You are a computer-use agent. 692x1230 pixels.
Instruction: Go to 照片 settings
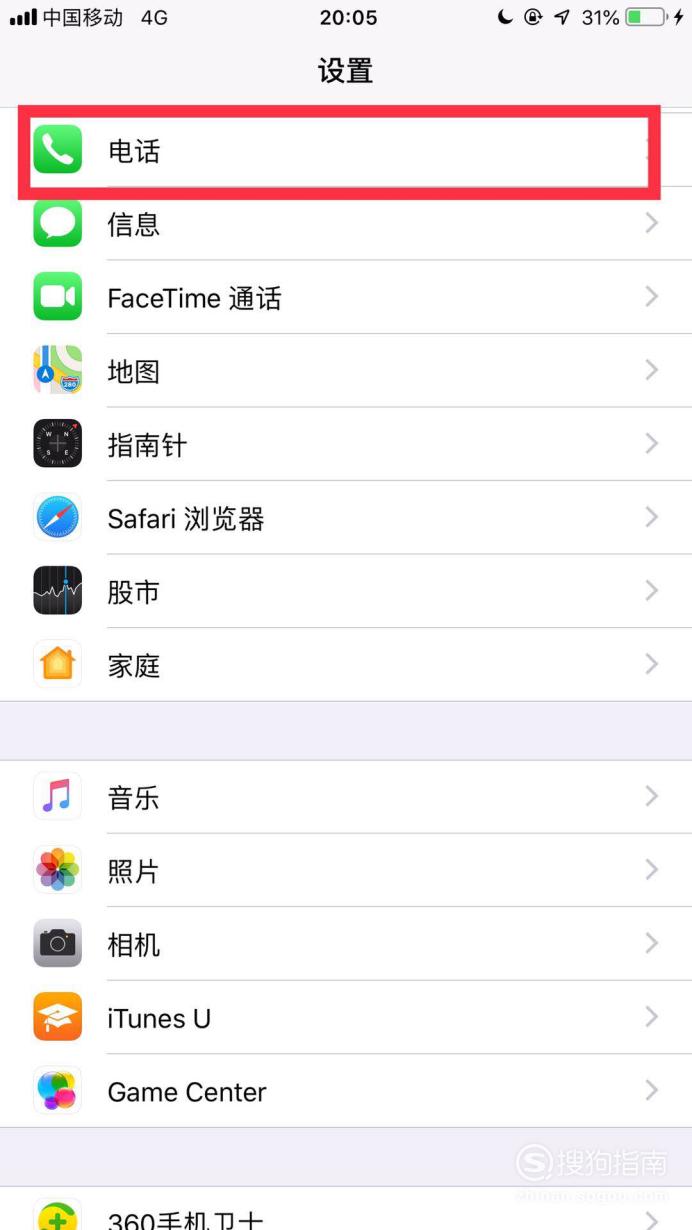click(346, 870)
